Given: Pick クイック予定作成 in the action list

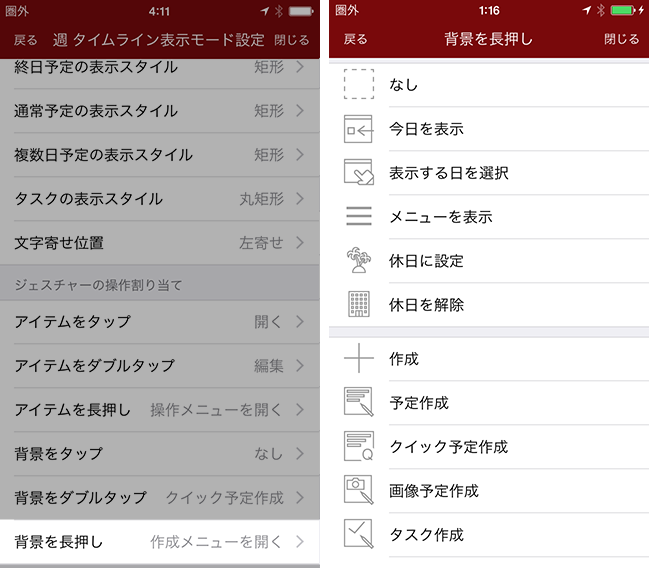Looking at the screenshot, I should tap(488, 447).
